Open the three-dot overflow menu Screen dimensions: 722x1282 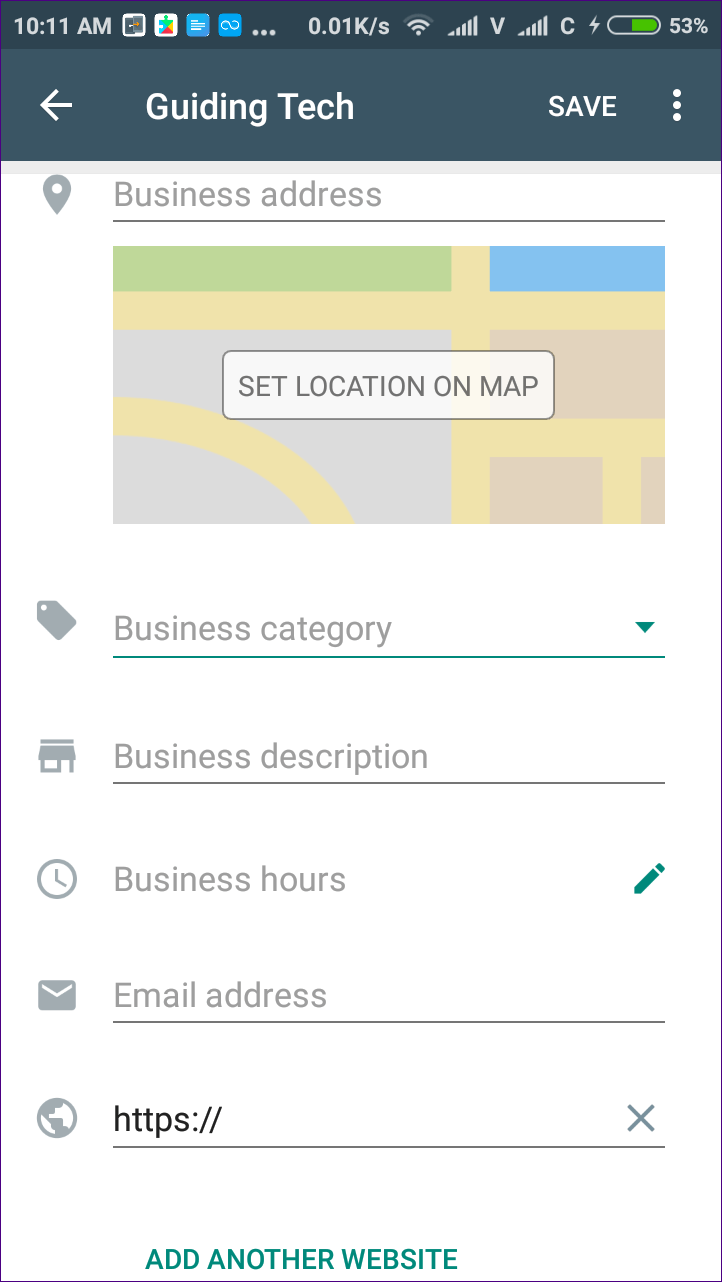(677, 106)
